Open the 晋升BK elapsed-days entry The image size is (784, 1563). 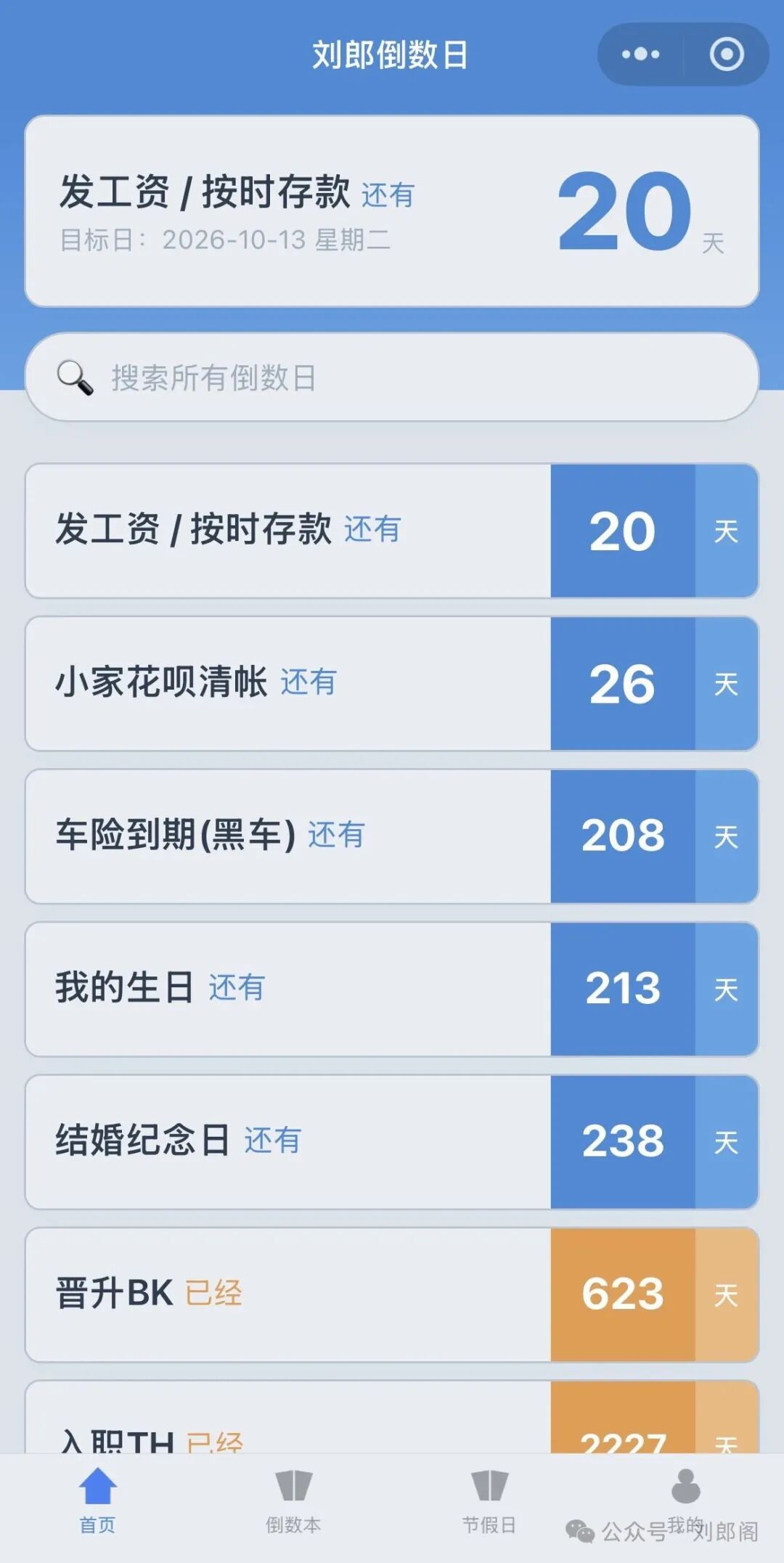click(x=392, y=1295)
